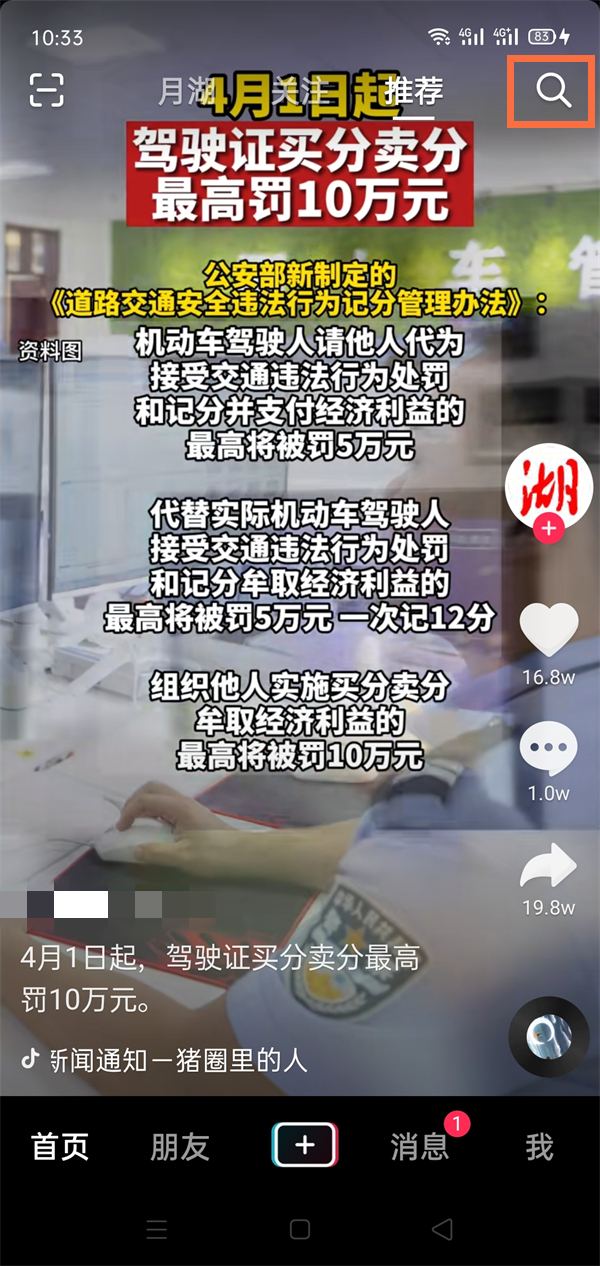Tap the system back button
Screen dimensions: 600x1266
click(441, 1229)
